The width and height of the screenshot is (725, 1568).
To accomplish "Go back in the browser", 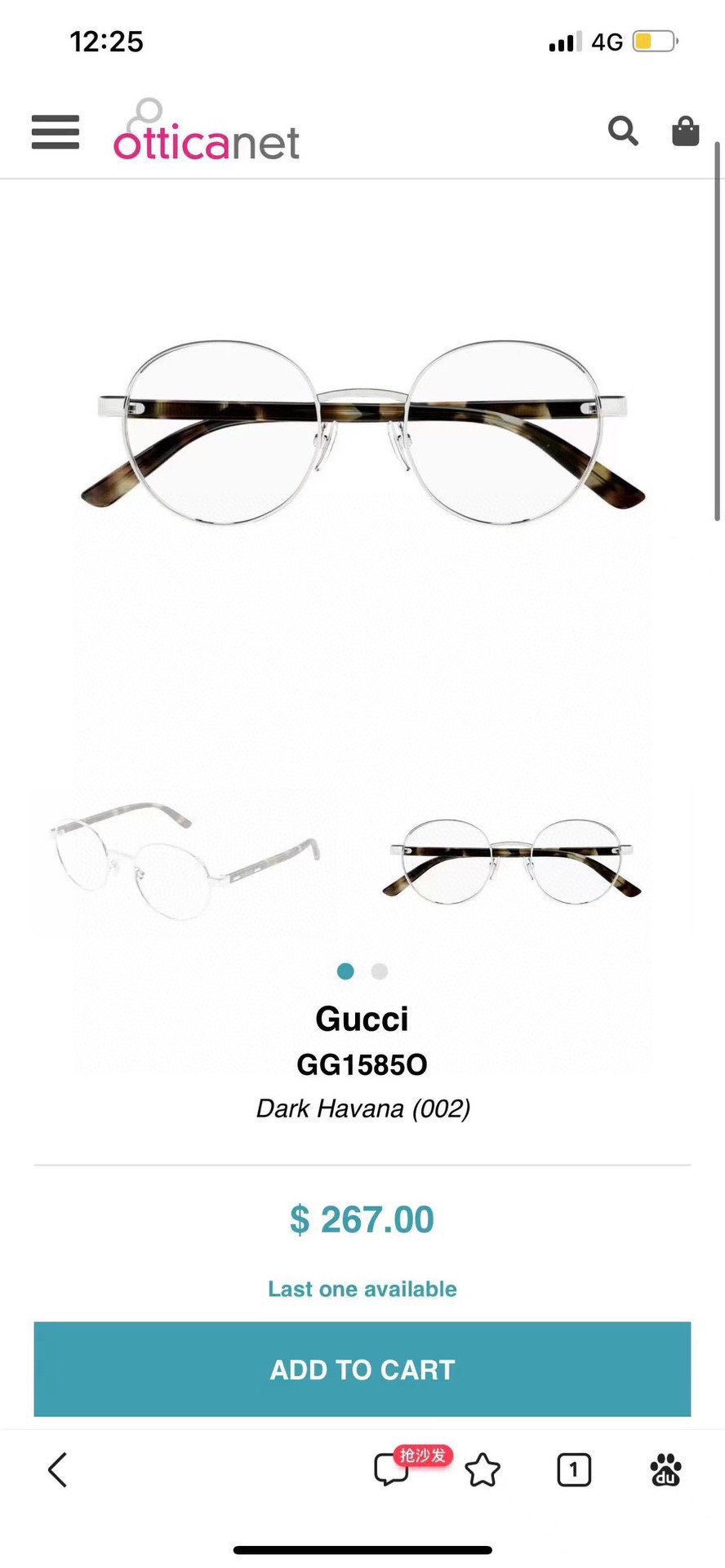I will point(58,1470).
